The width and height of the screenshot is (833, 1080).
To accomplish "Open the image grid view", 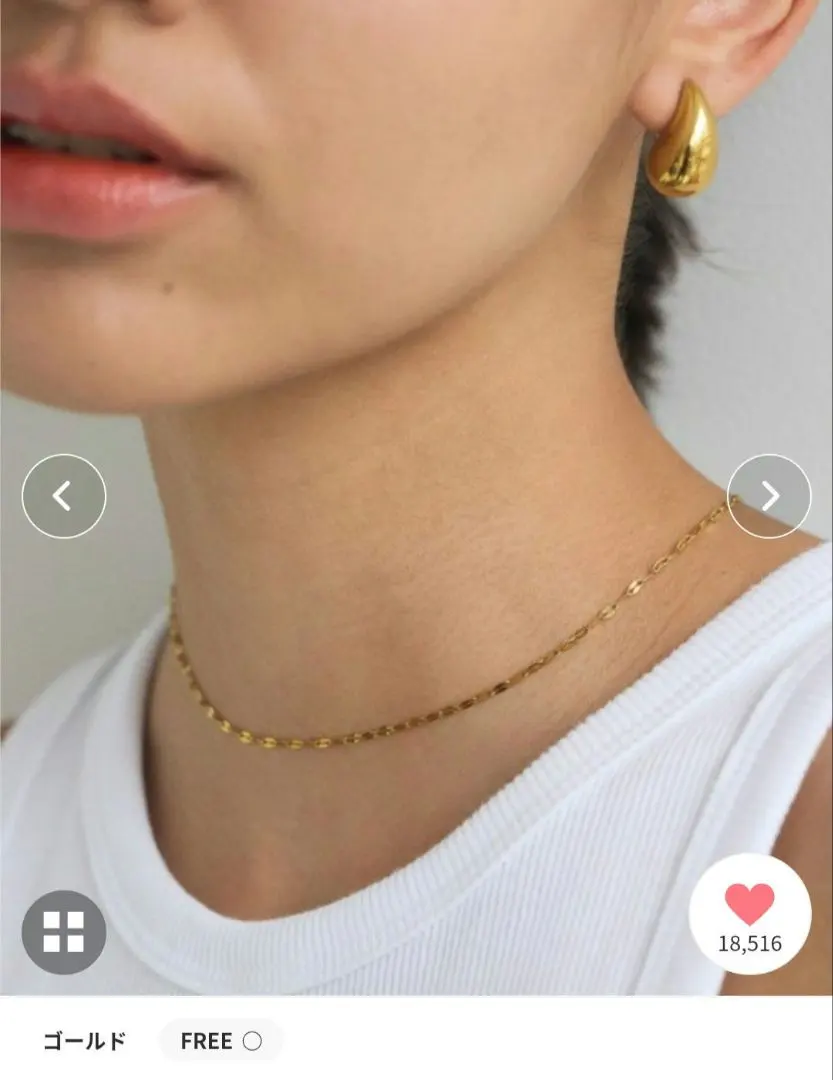I will point(64,932).
